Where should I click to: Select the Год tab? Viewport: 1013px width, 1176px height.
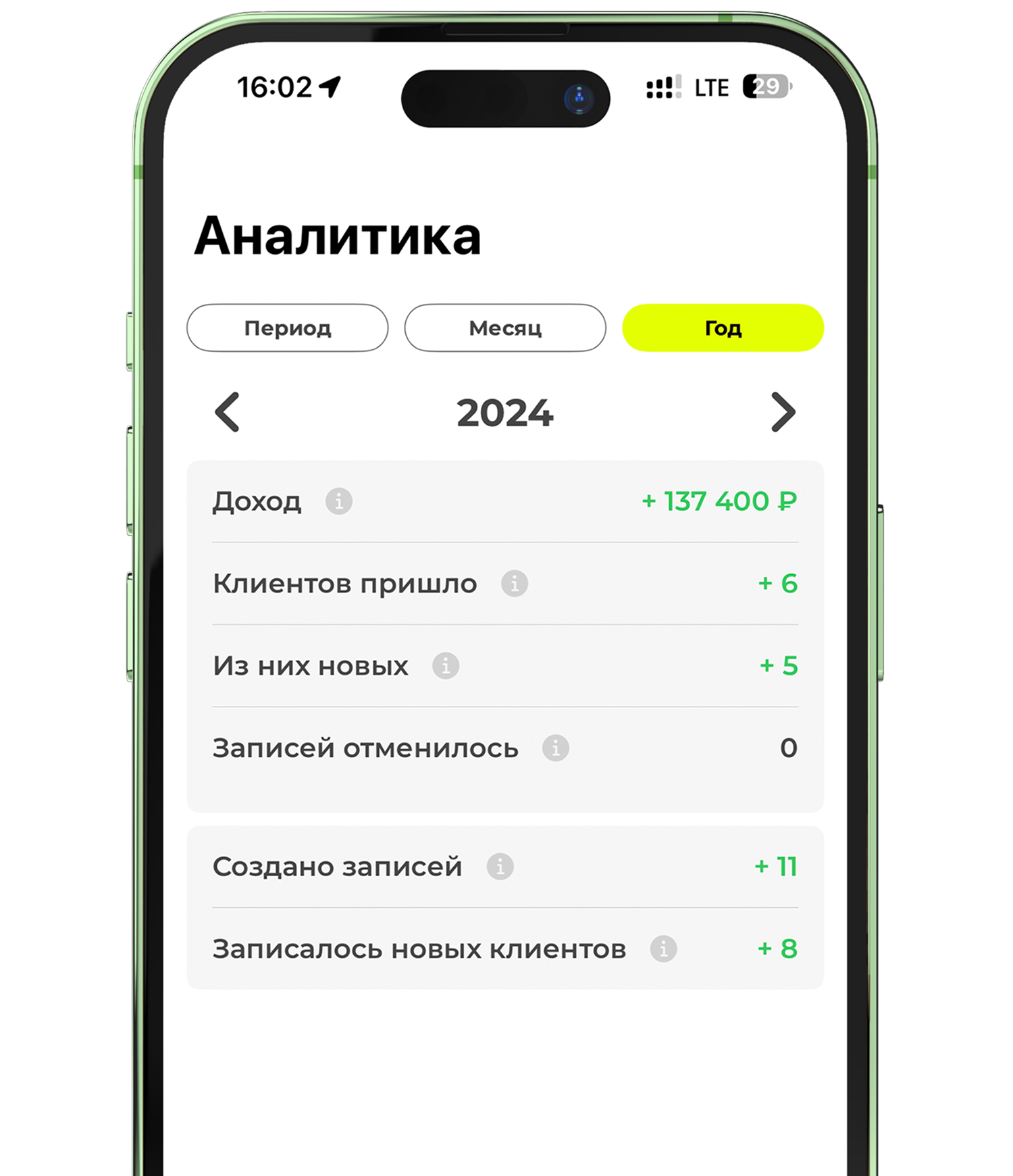[723, 328]
